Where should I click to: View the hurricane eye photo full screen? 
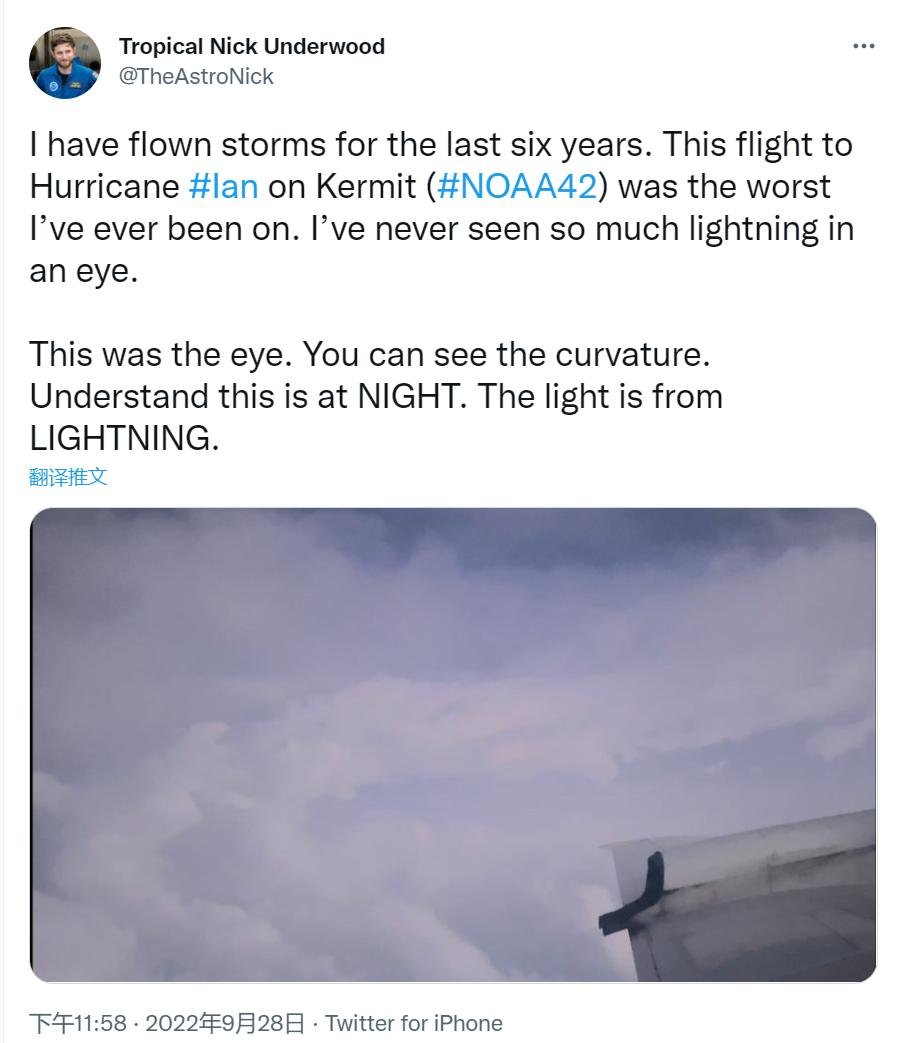point(453,745)
